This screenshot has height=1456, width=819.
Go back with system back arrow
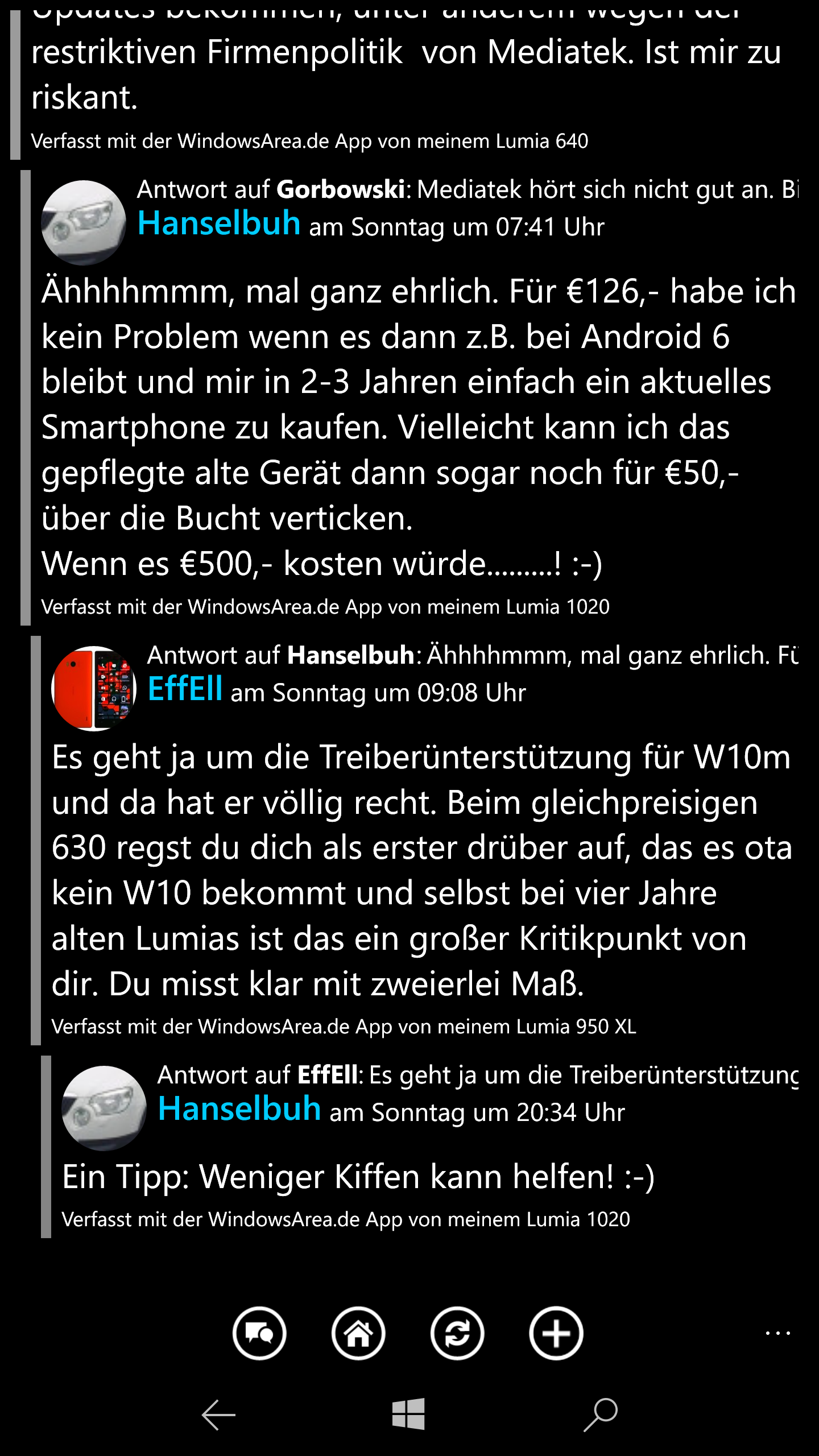(218, 1414)
